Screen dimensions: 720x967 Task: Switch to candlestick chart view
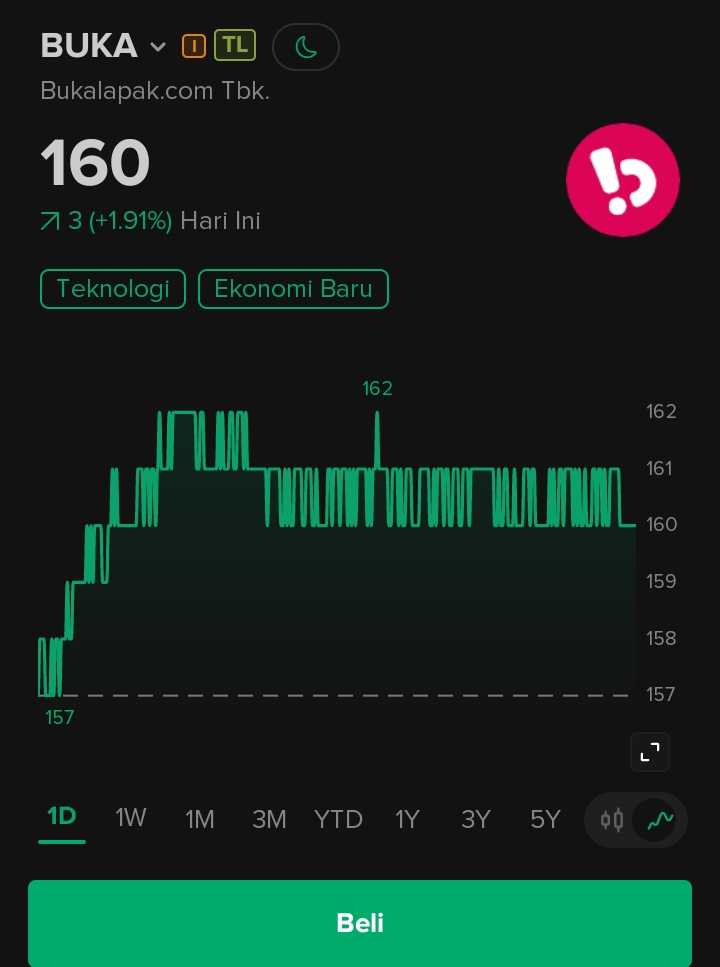(x=612, y=820)
